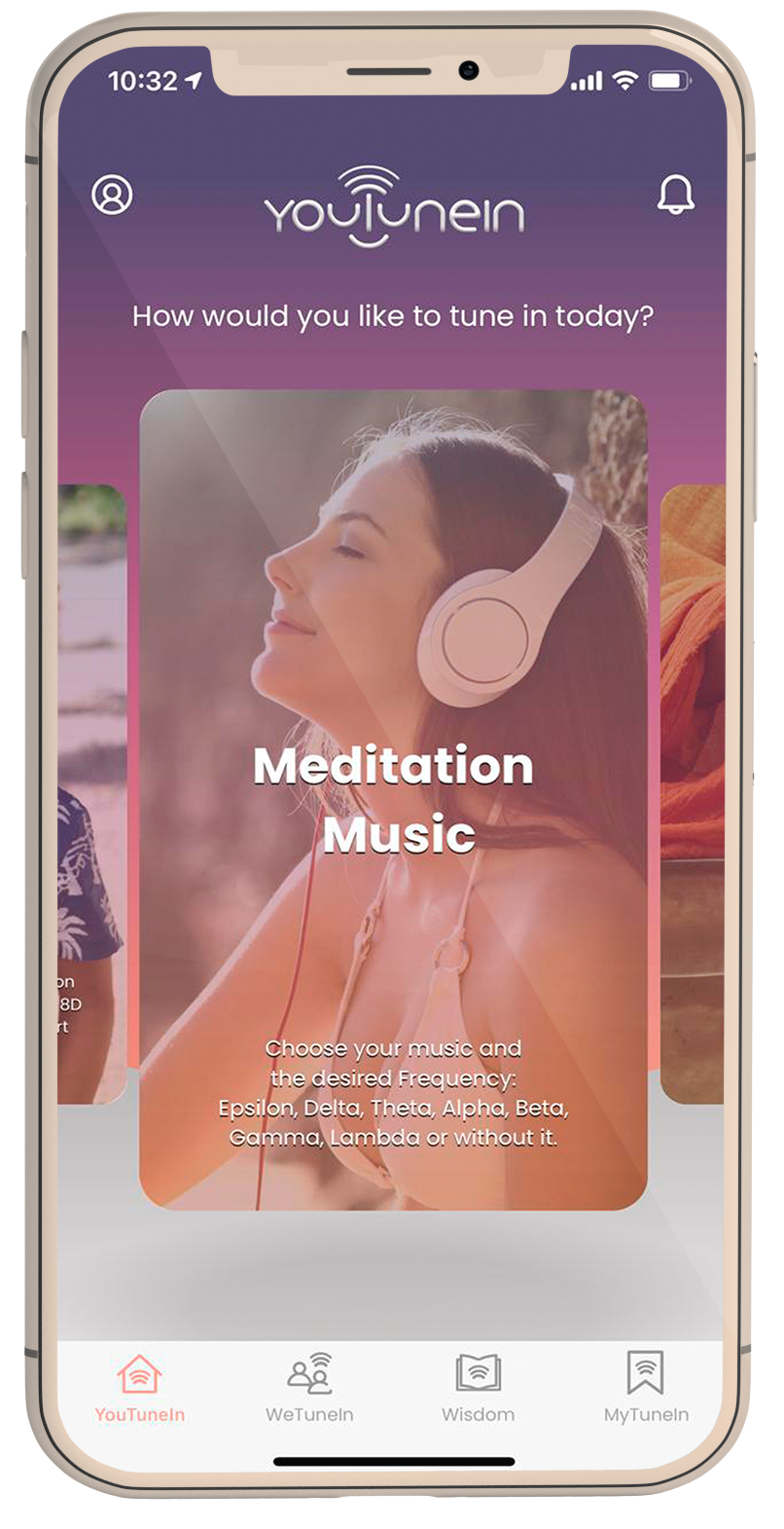
Task: Switch to the WeTuneIn tab
Action: [x=309, y=1388]
